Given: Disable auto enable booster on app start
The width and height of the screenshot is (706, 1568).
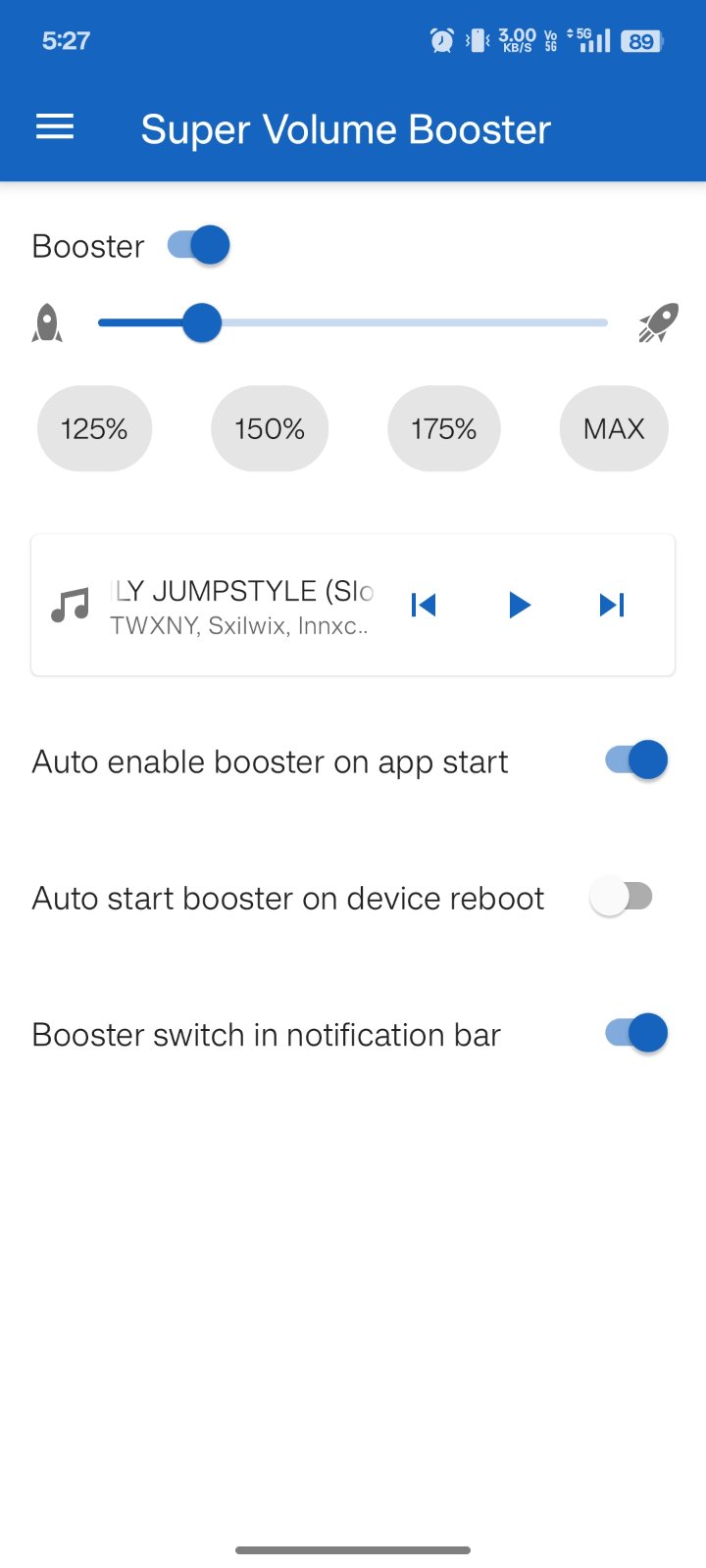Looking at the screenshot, I should coord(636,760).
